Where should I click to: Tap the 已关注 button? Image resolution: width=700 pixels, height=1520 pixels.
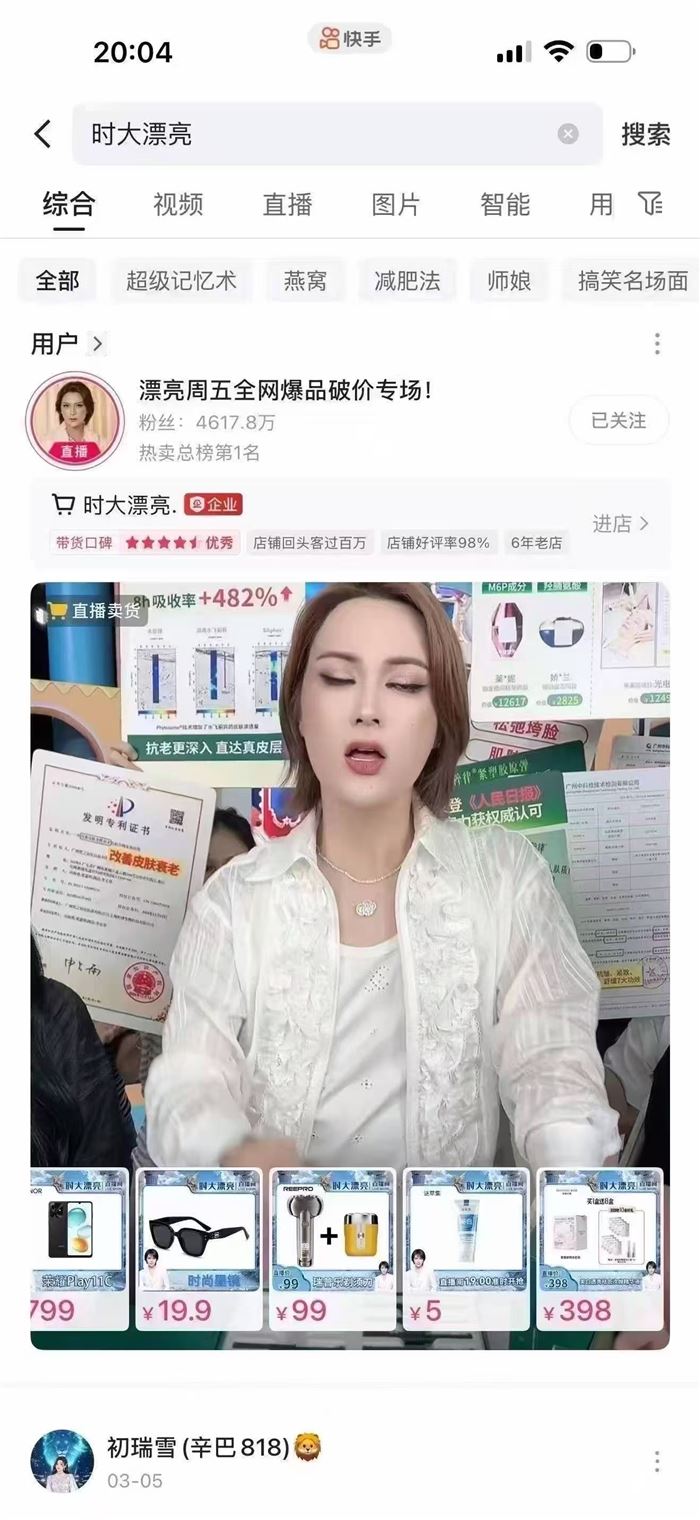click(x=619, y=421)
